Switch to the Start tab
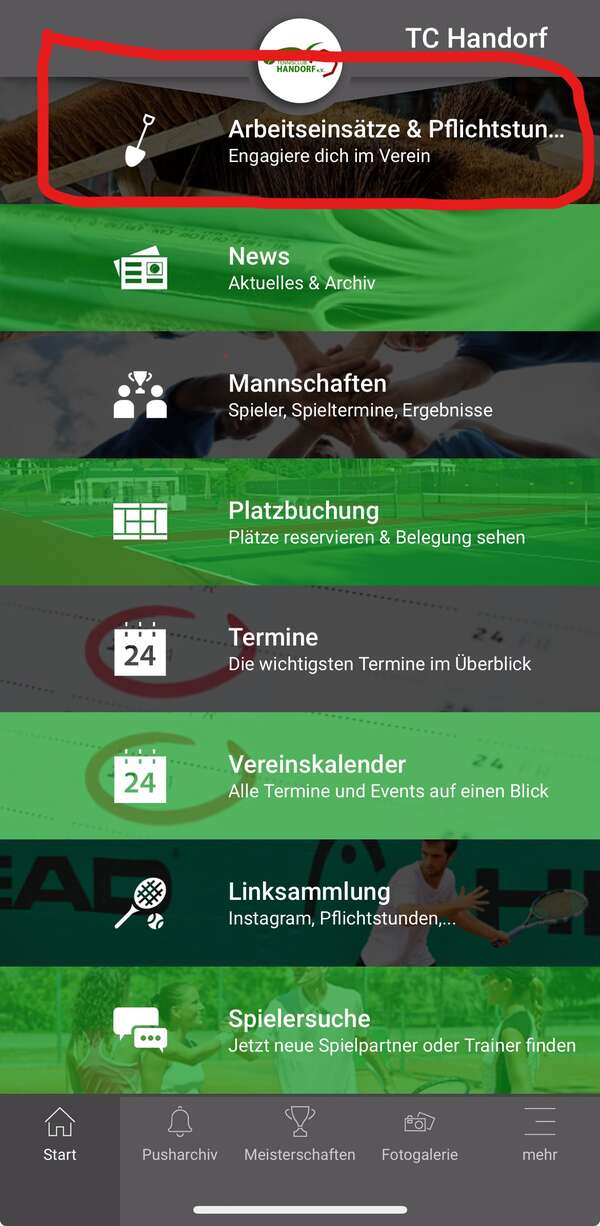This screenshot has width=600, height=1226. [x=60, y=1135]
